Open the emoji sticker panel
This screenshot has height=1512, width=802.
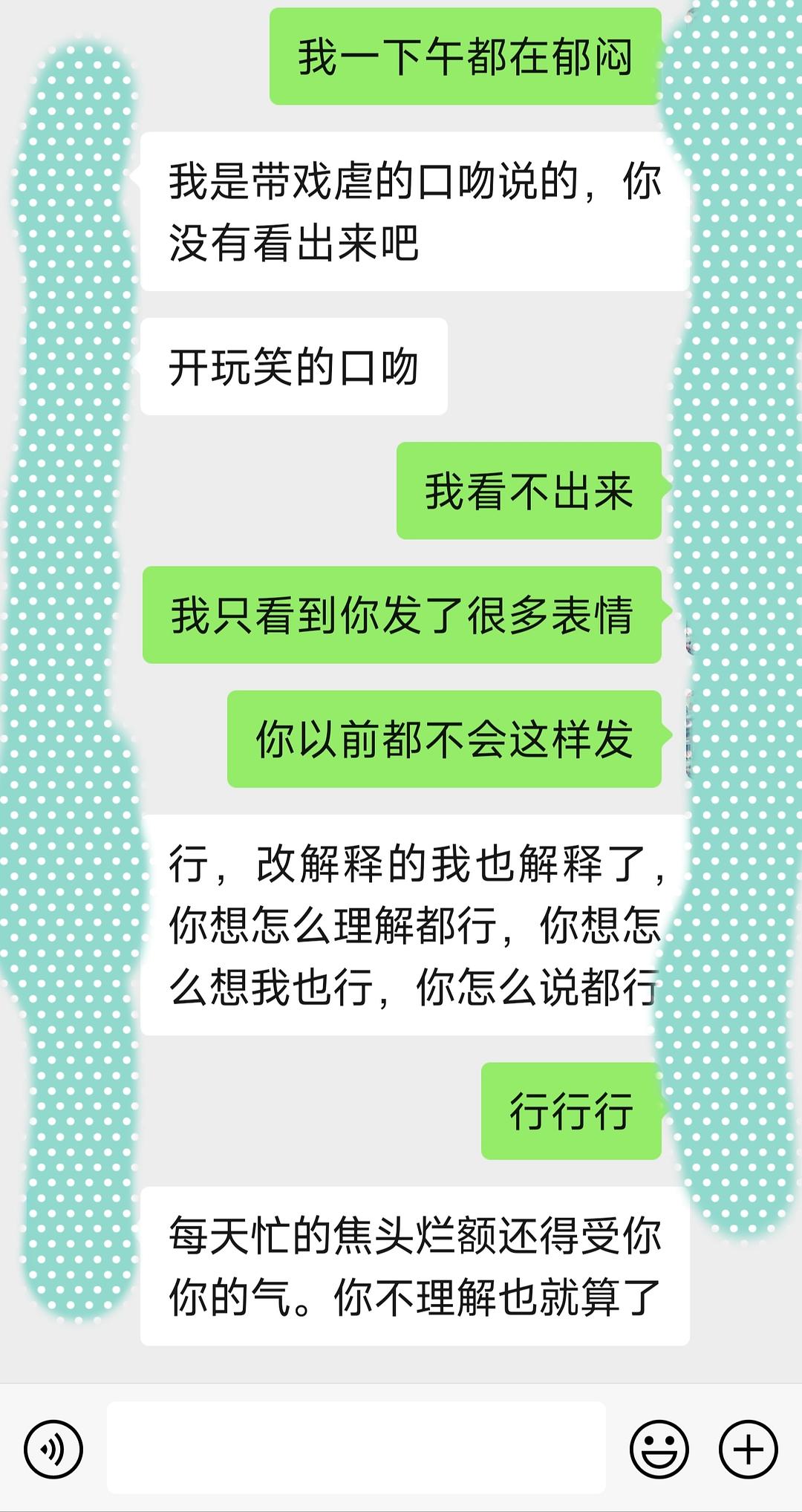coord(659,1449)
